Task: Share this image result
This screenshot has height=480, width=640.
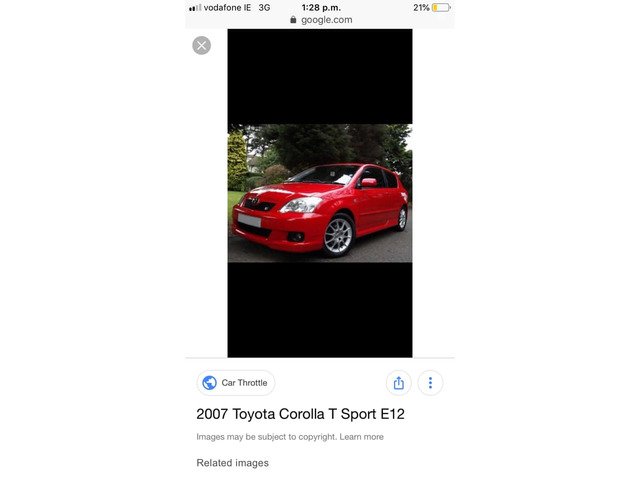Action: coord(398,383)
